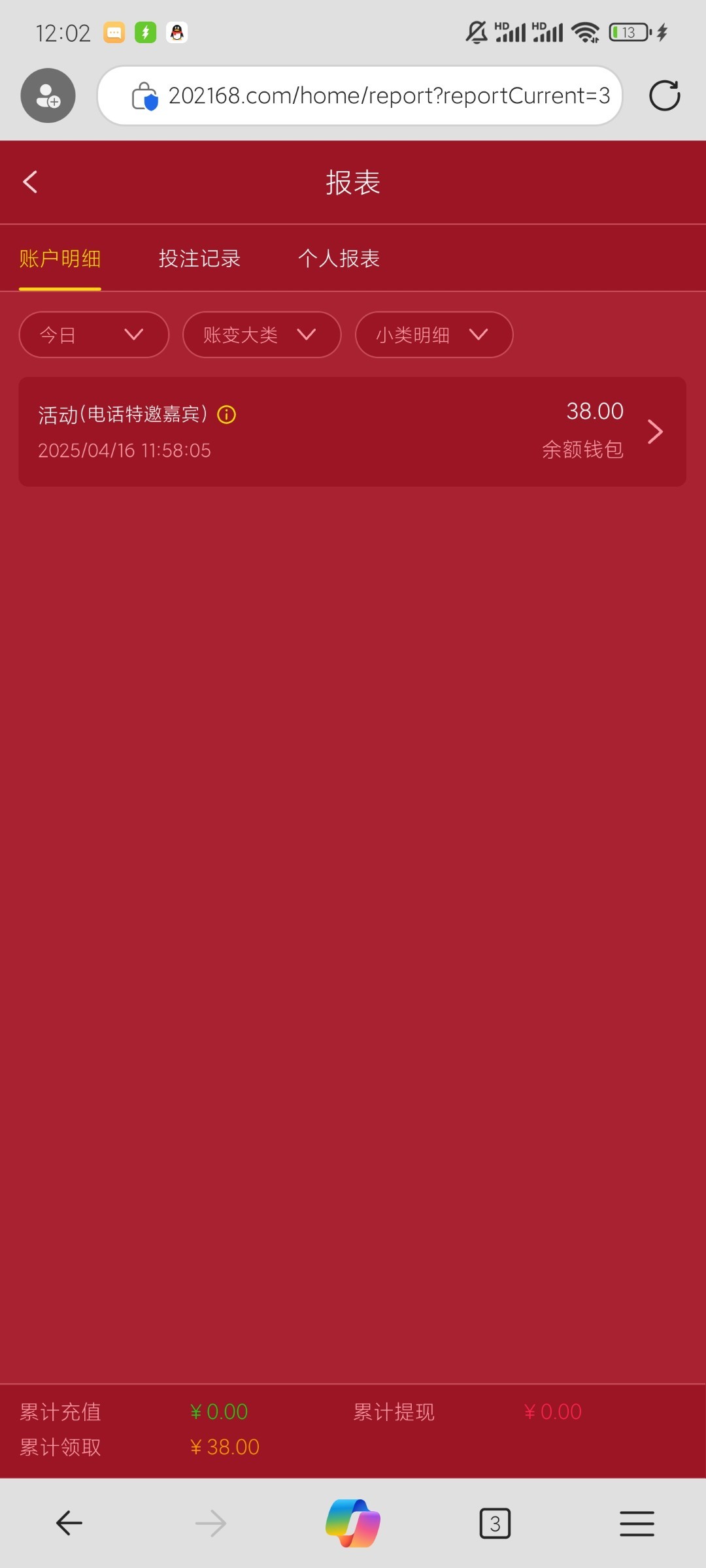View the 3 open browser tabs
This screenshot has width=706, height=1568.
[495, 1523]
